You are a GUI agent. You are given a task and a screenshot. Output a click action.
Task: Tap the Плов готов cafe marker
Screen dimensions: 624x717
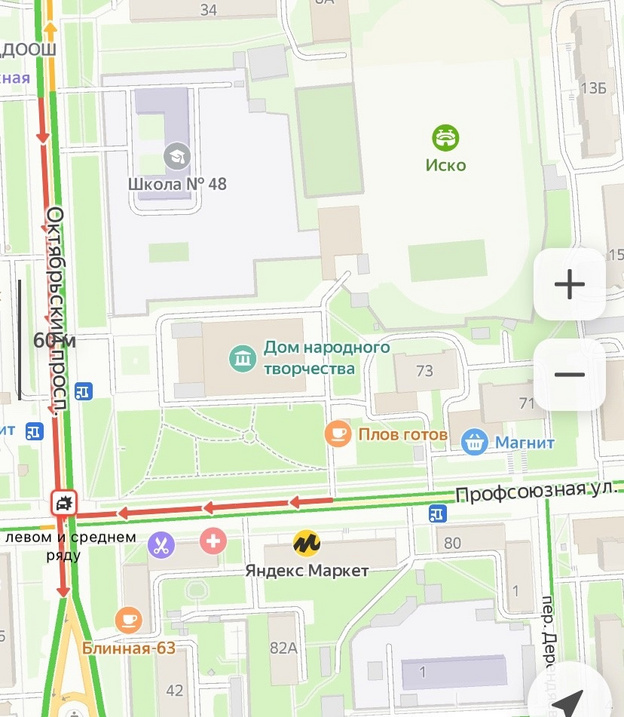[x=338, y=434]
